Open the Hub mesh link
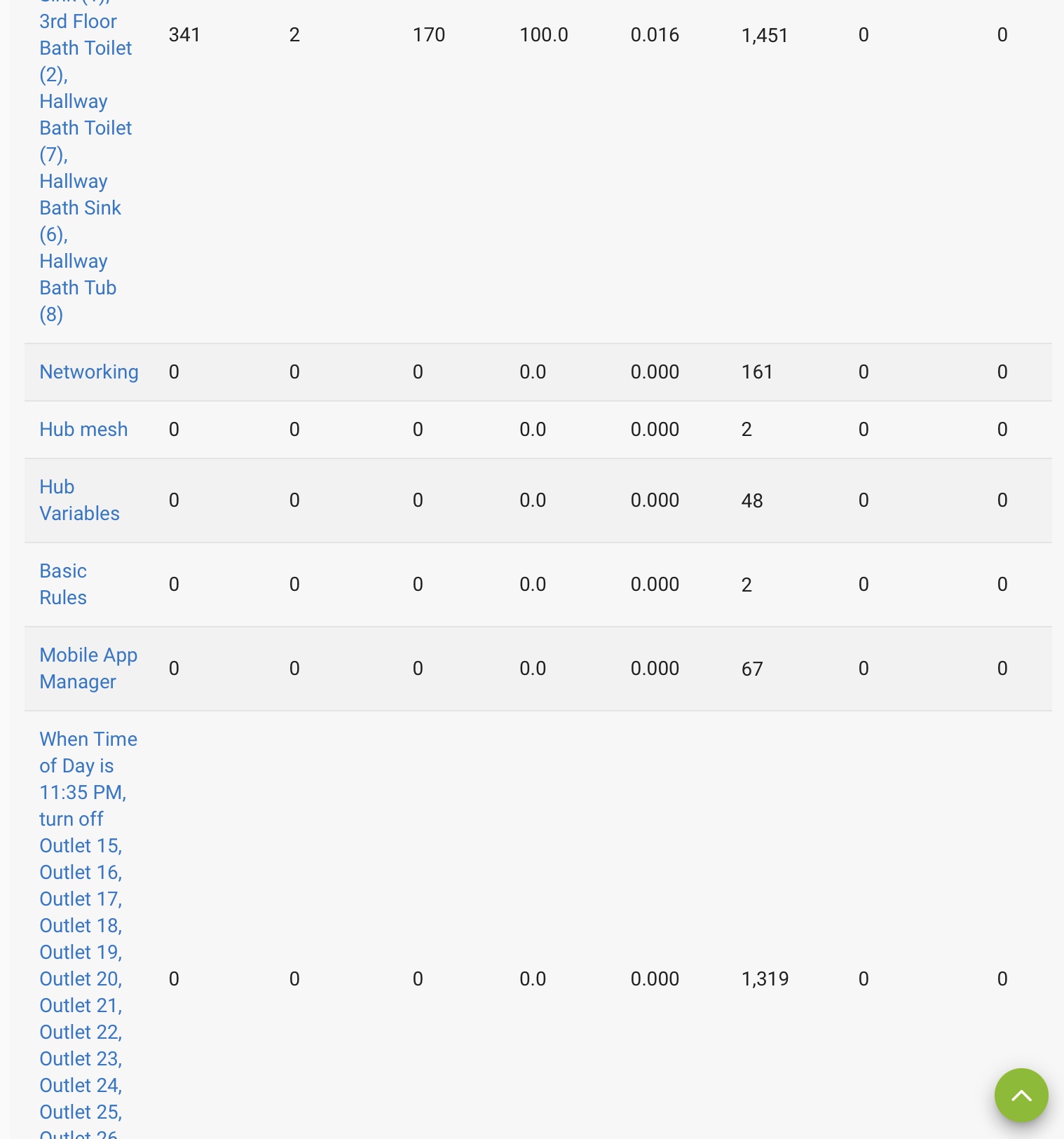This screenshot has height=1139, width=1064. pyautogui.click(x=83, y=430)
